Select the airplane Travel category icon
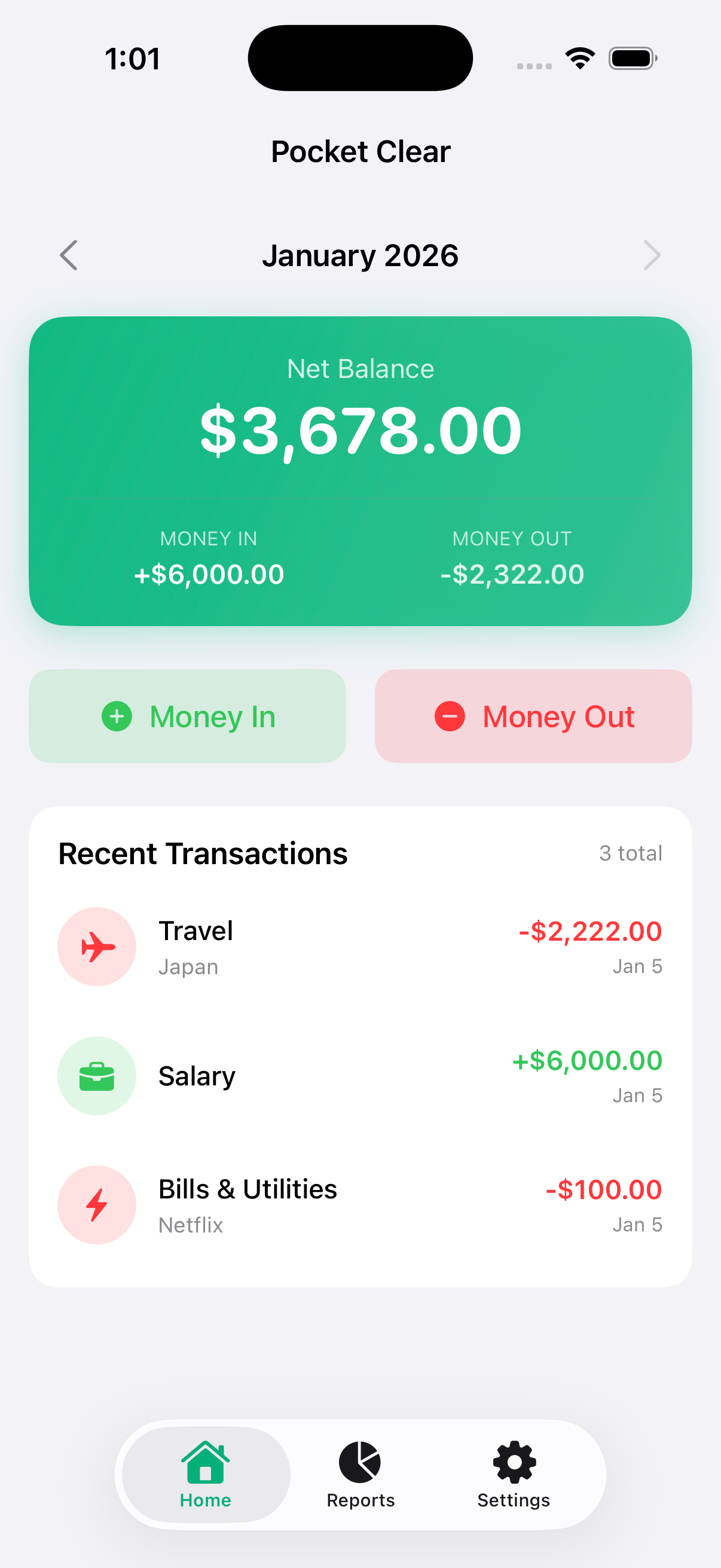The height and width of the screenshot is (1568, 721). pos(96,947)
